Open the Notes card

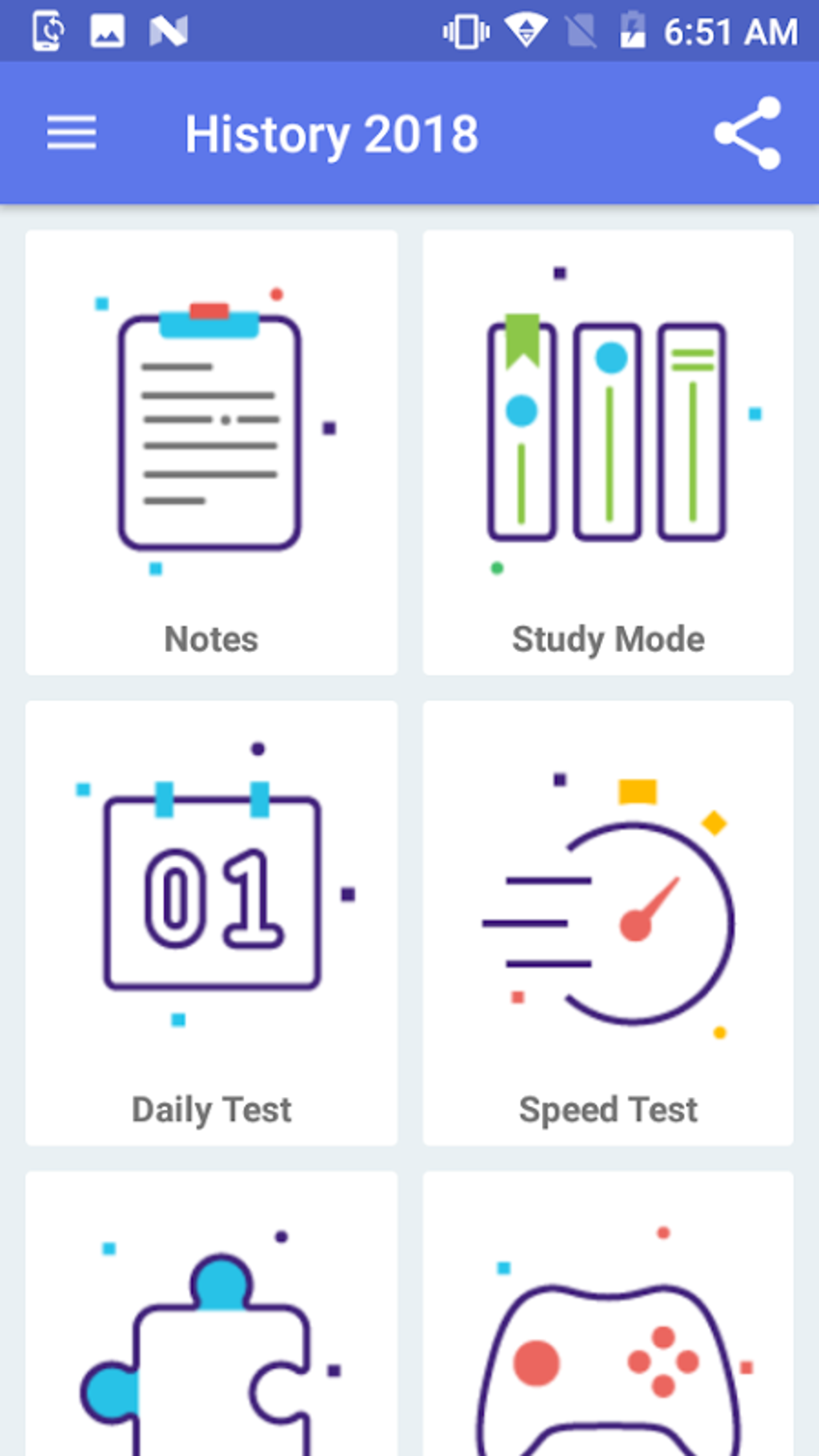click(x=211, y=453)
